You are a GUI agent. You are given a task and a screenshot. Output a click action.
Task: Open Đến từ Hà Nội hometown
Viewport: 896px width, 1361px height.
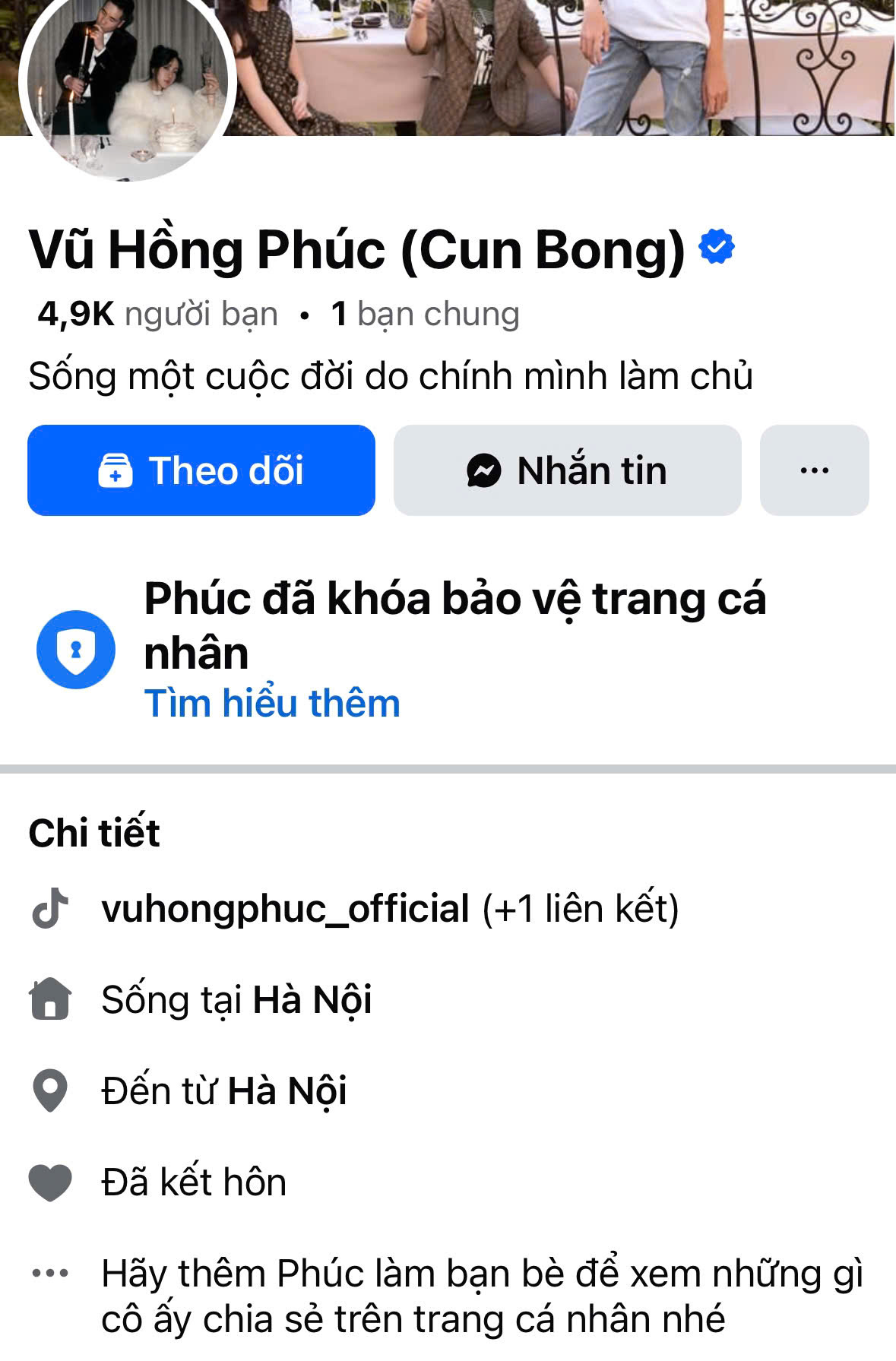[x=287, y=1091]
